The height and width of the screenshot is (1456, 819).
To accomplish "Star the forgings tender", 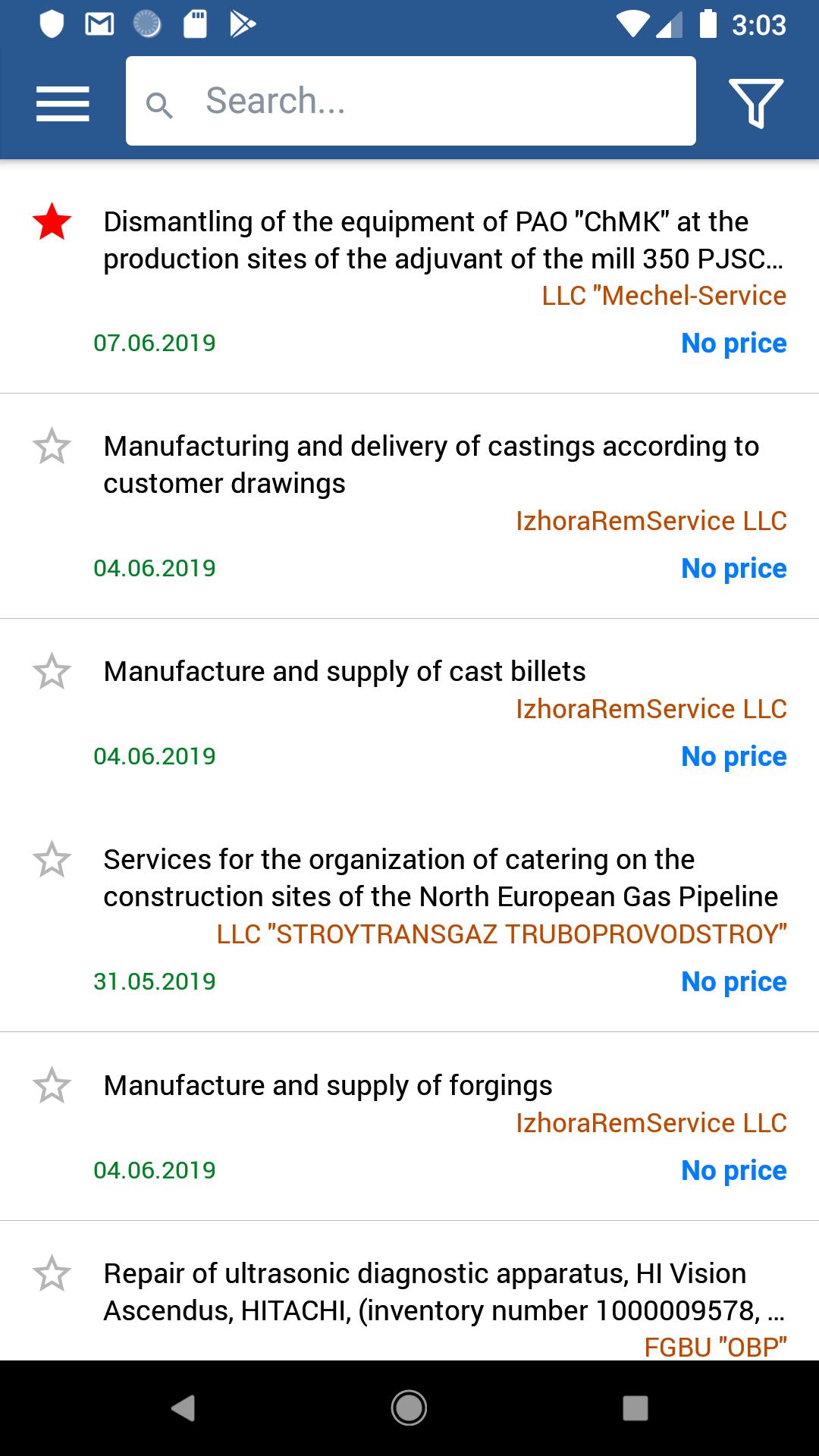I will click(52, 1085).
